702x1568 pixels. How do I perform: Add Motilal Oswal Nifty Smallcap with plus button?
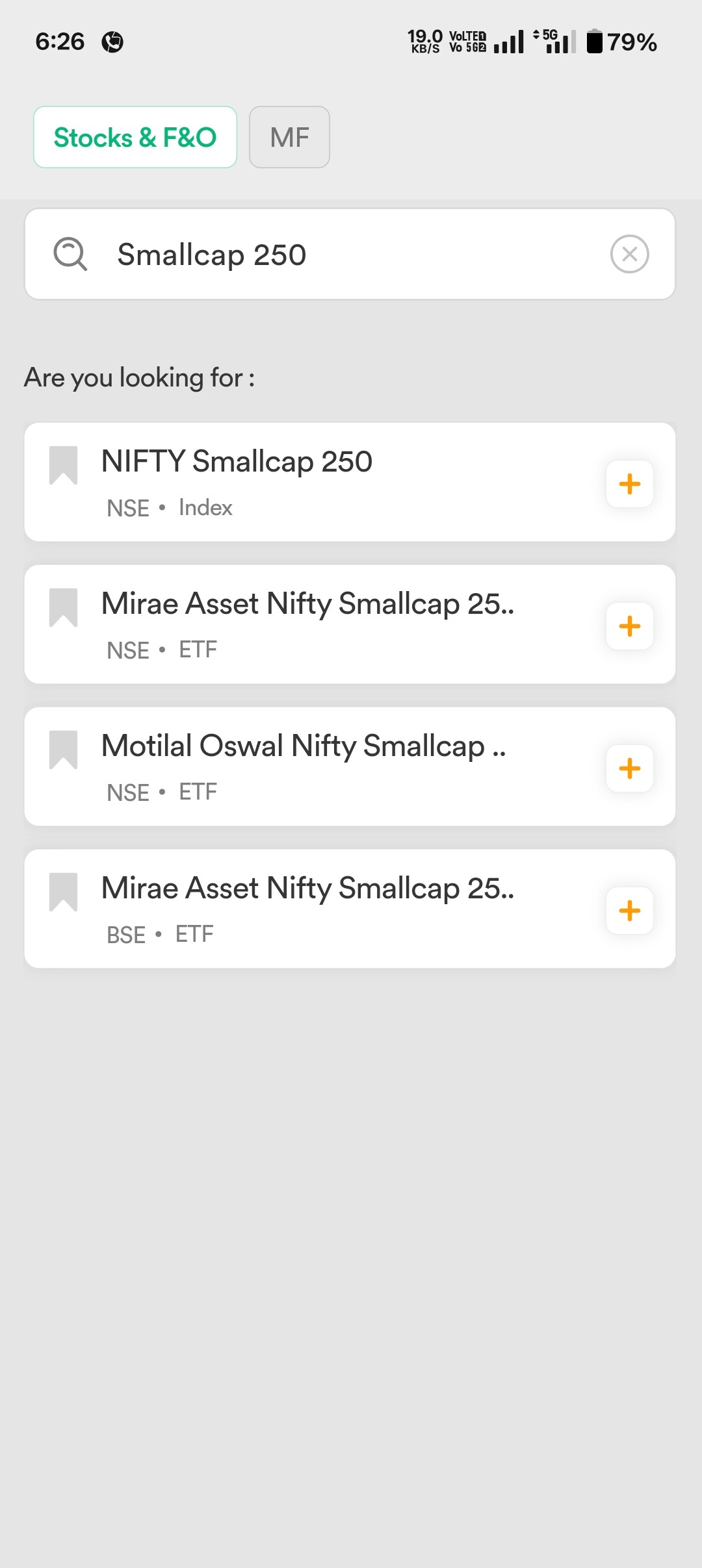click(x=629, y=768)
